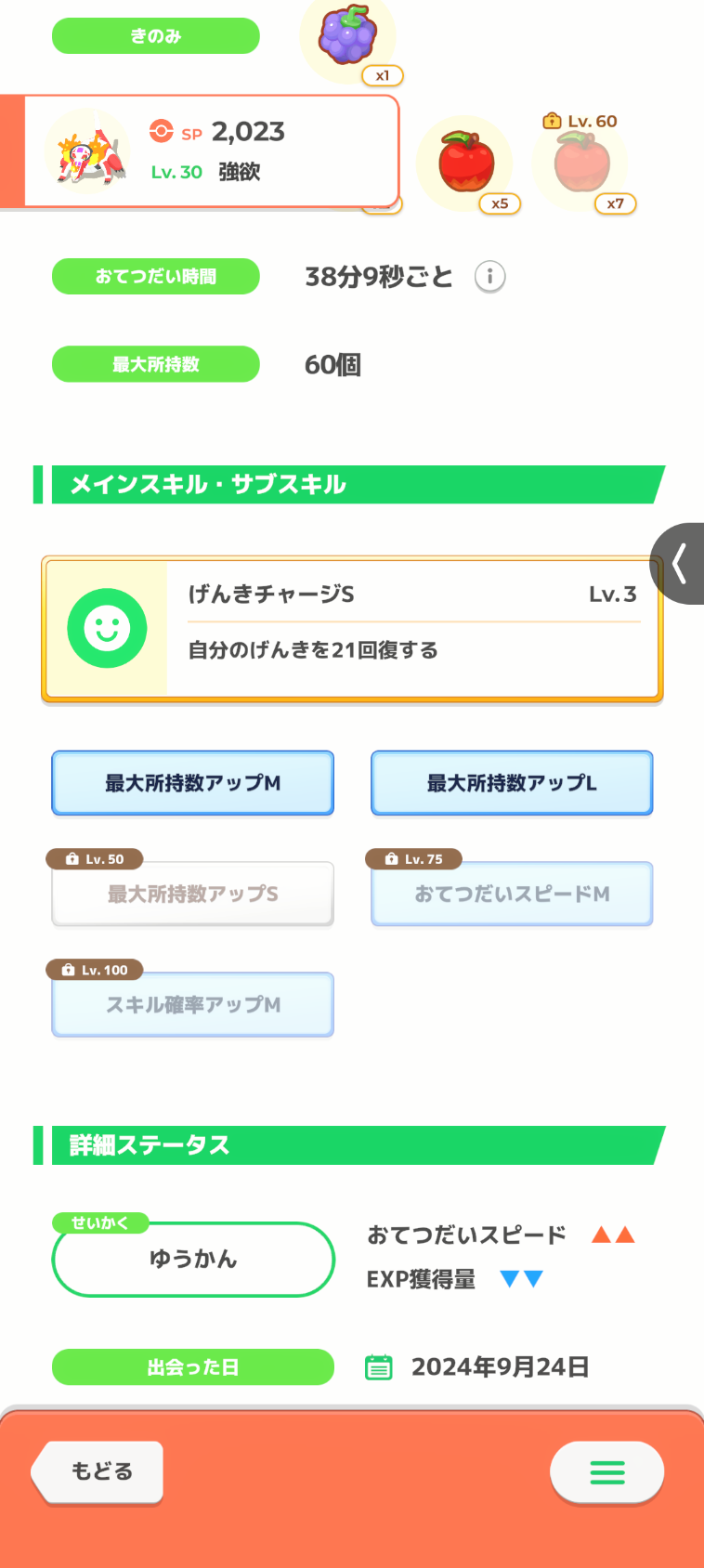Screen dimensions: 704x1568
Task: Tap the locked スキル確率アップM sub skill
Action: pos(192,1004)
